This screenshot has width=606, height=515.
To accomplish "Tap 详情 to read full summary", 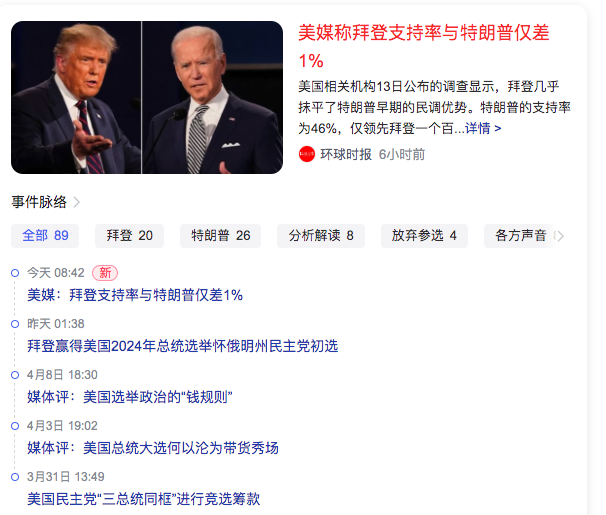I will 483,129.
